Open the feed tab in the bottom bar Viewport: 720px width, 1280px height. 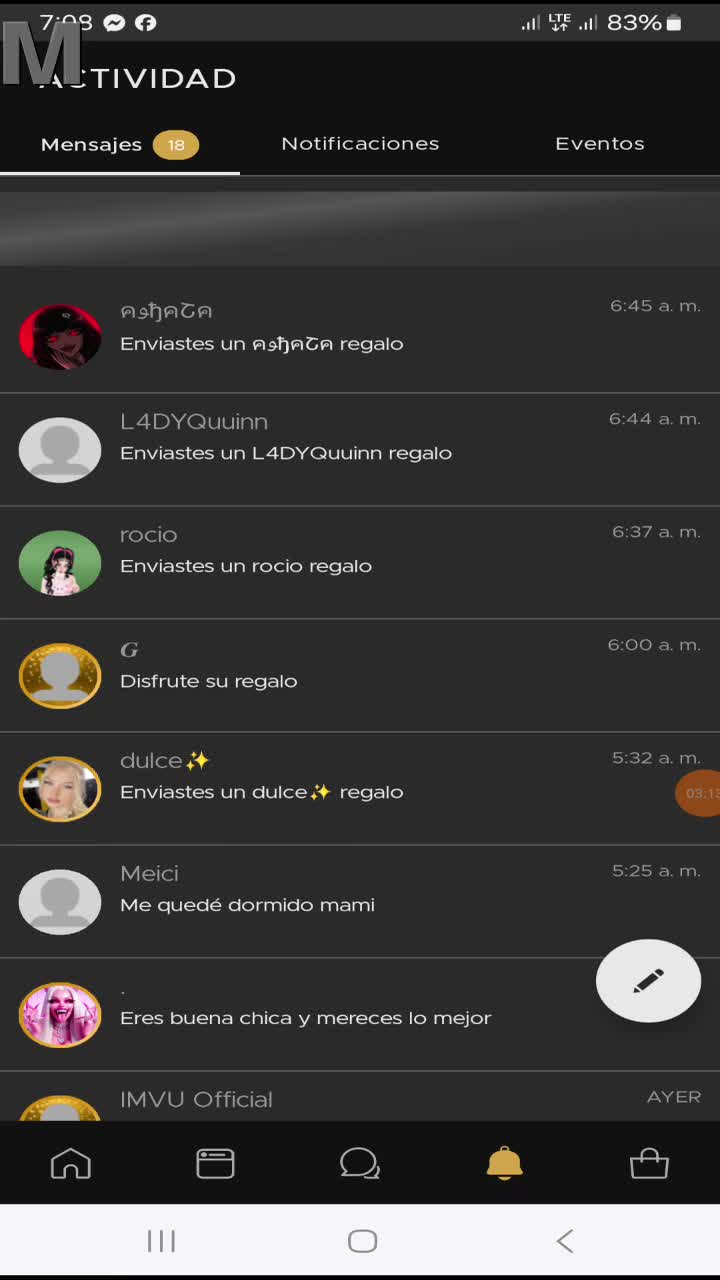215,1163
